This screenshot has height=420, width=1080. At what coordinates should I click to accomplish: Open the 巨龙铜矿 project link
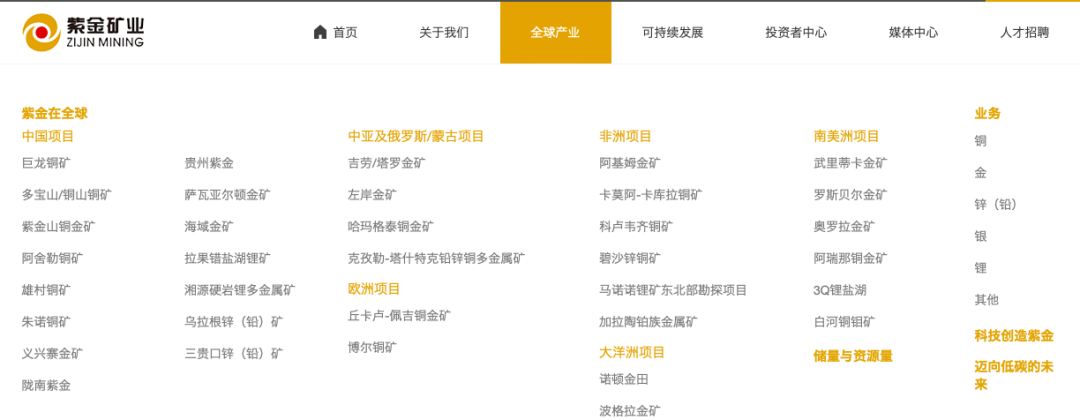click(x=46, y=163)
